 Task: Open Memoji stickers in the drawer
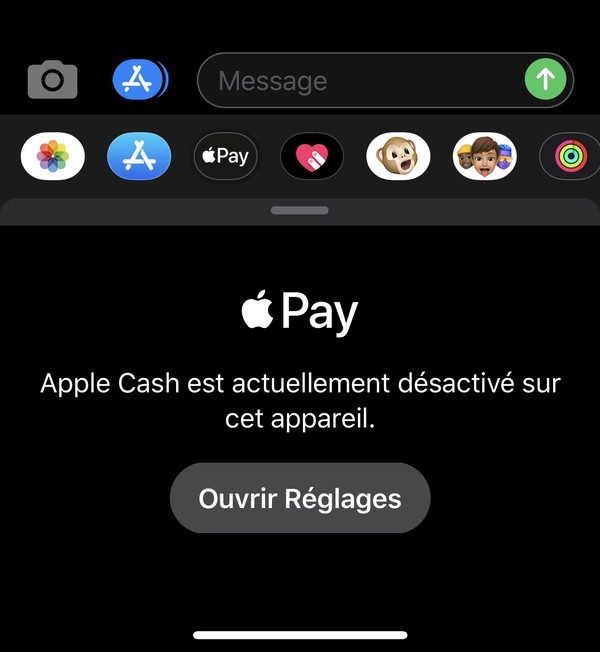click(x=485, y=156)
